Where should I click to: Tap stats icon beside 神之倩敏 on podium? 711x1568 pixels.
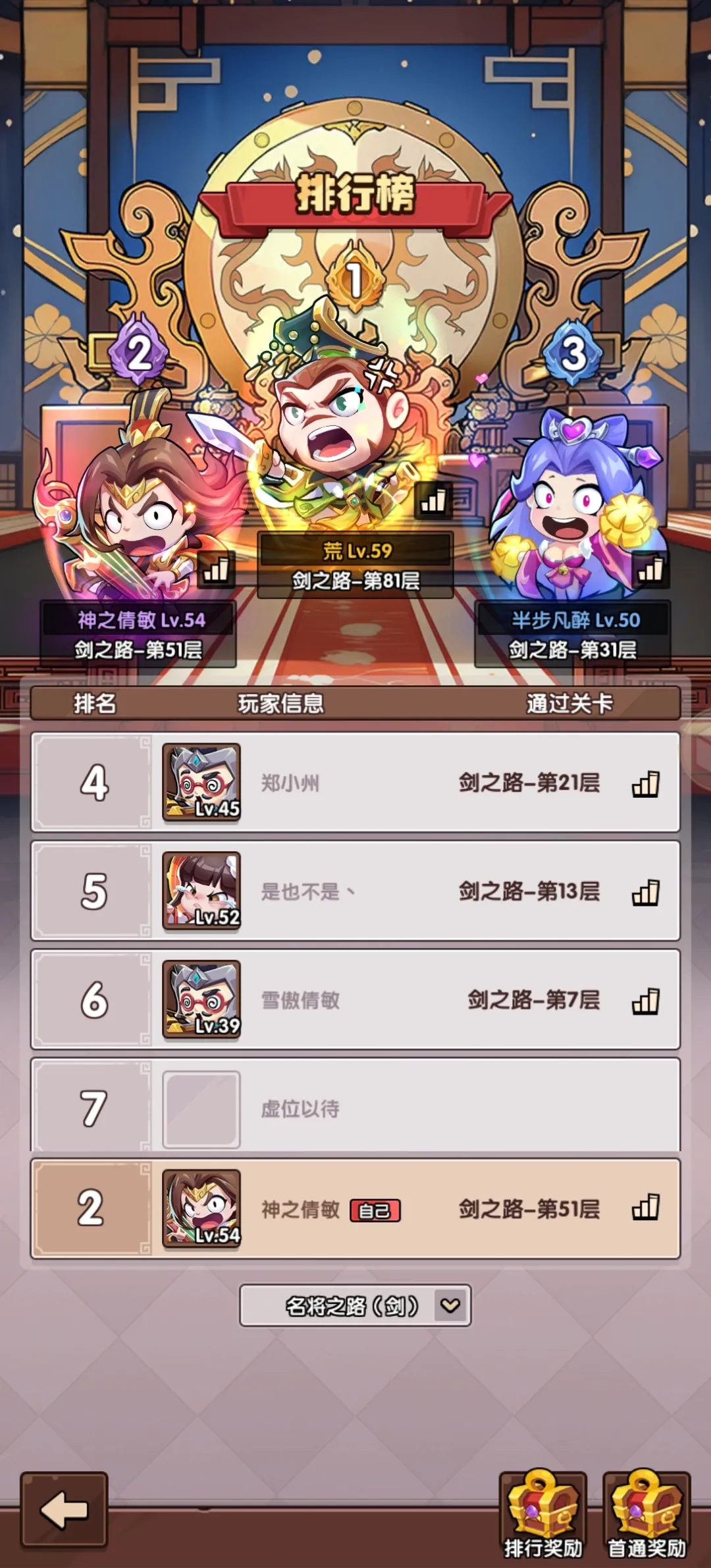216,569
